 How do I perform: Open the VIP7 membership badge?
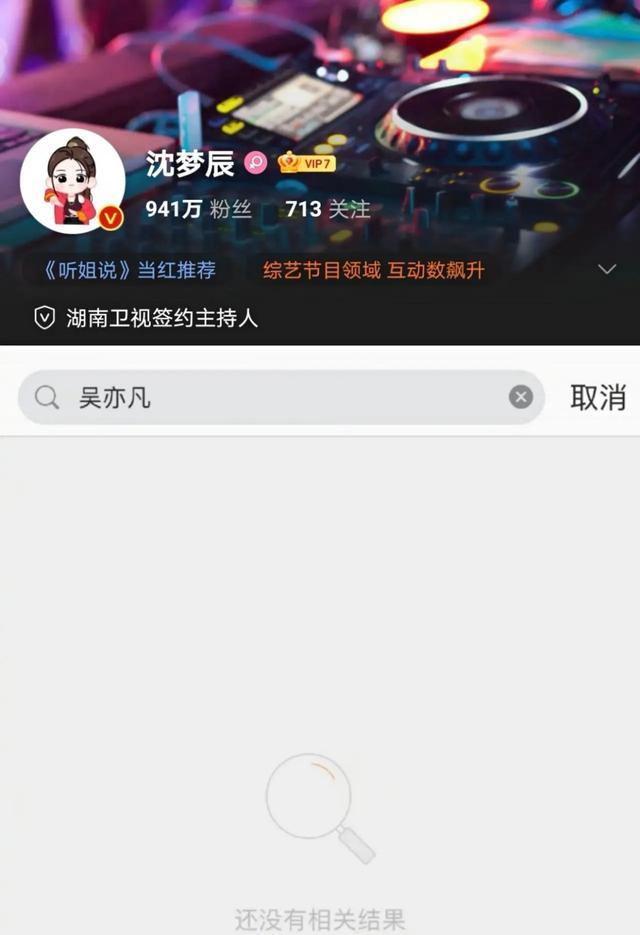click(x=306, y=163)
